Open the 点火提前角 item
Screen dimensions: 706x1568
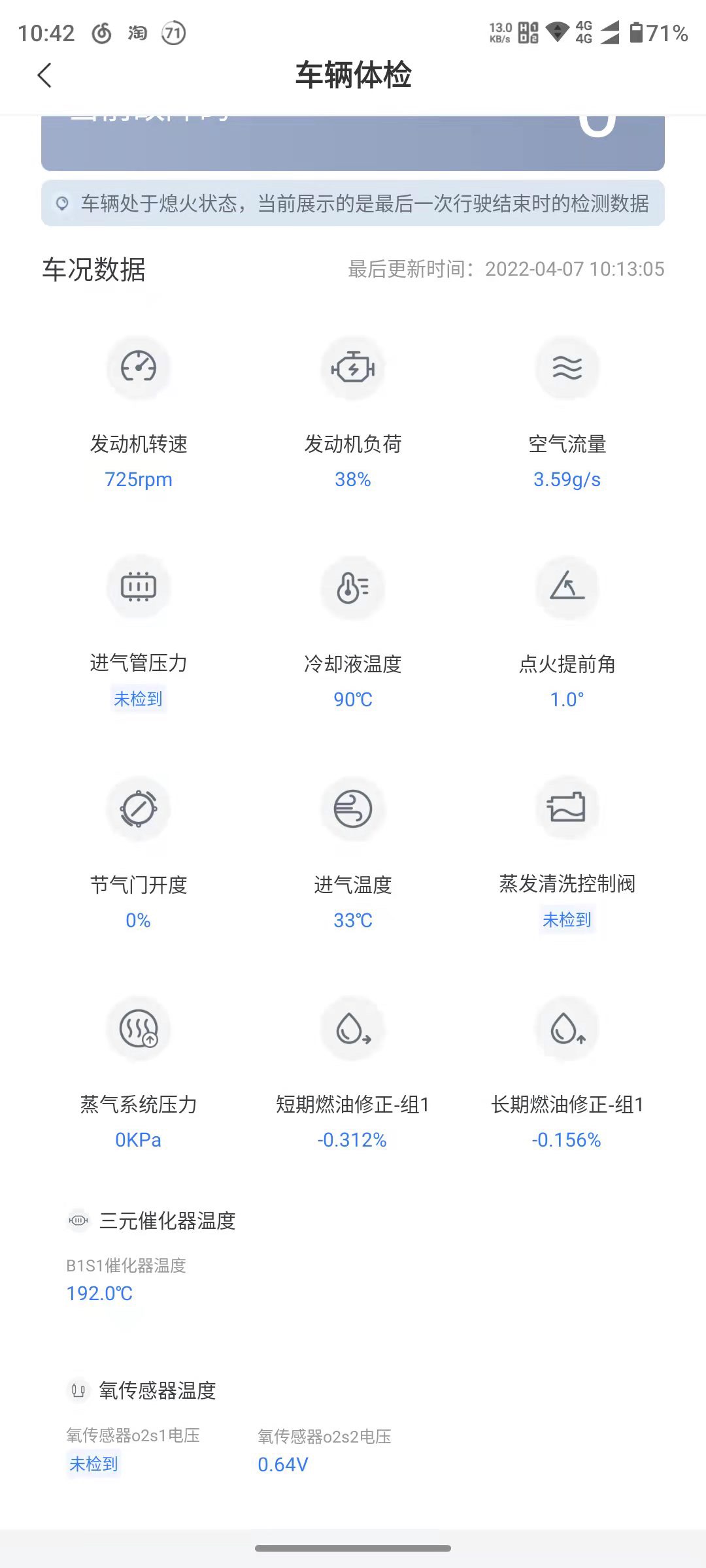point(567,633)
